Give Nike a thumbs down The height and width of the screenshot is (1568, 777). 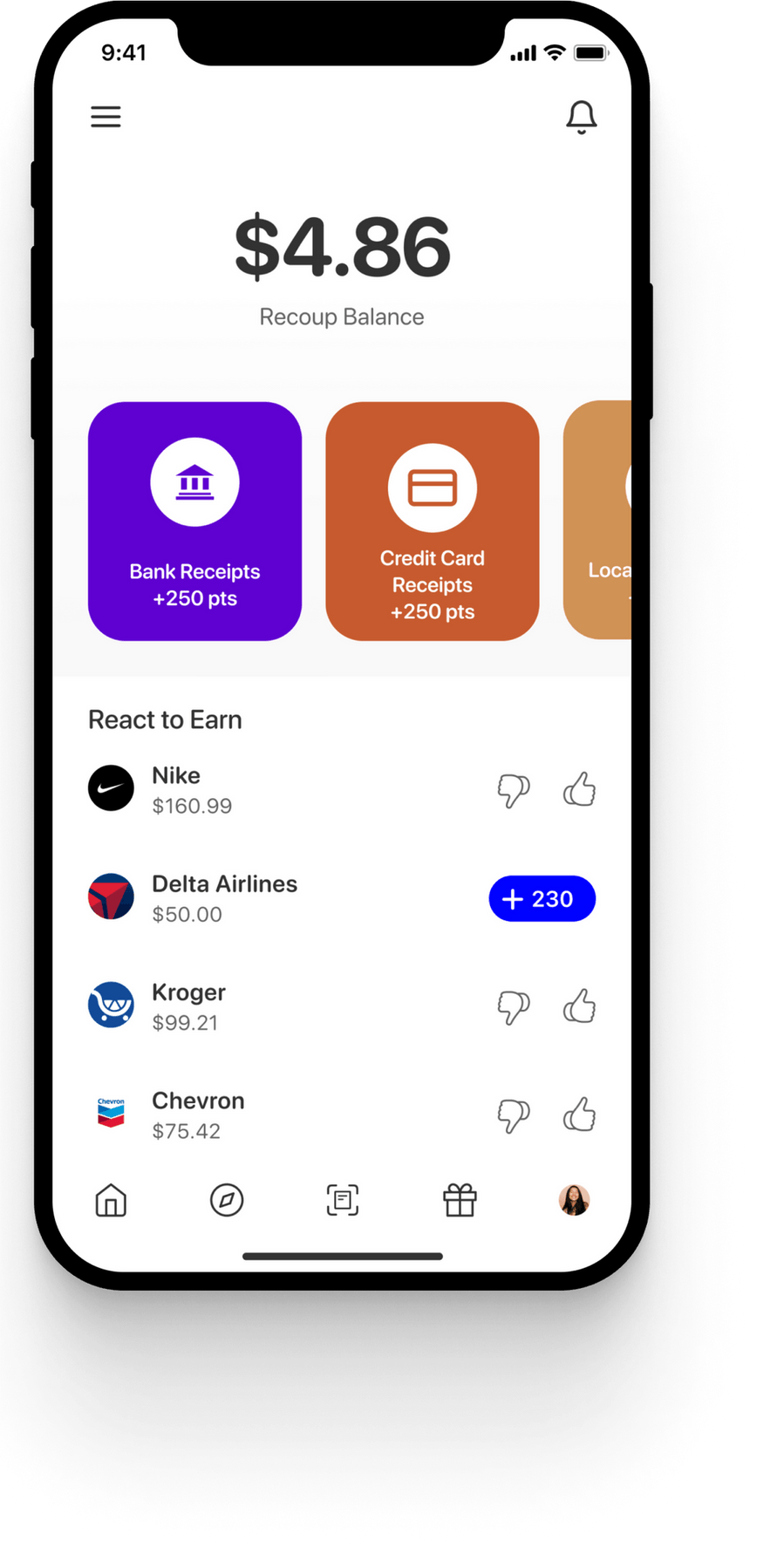pos(513,790)
